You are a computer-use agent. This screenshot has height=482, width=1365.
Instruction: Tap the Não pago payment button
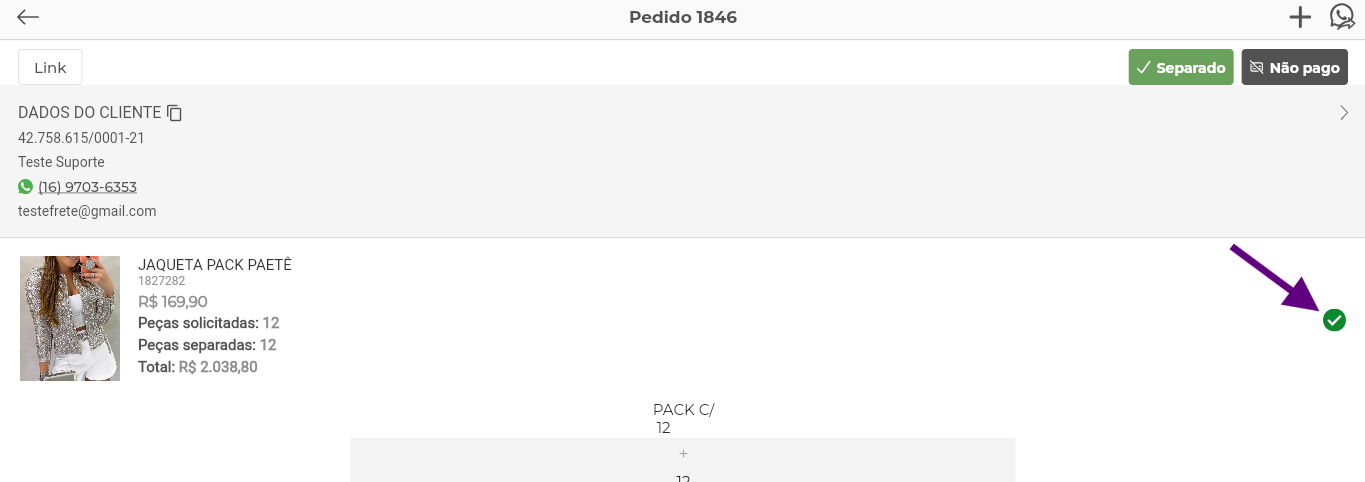(x=1294, y=68)
